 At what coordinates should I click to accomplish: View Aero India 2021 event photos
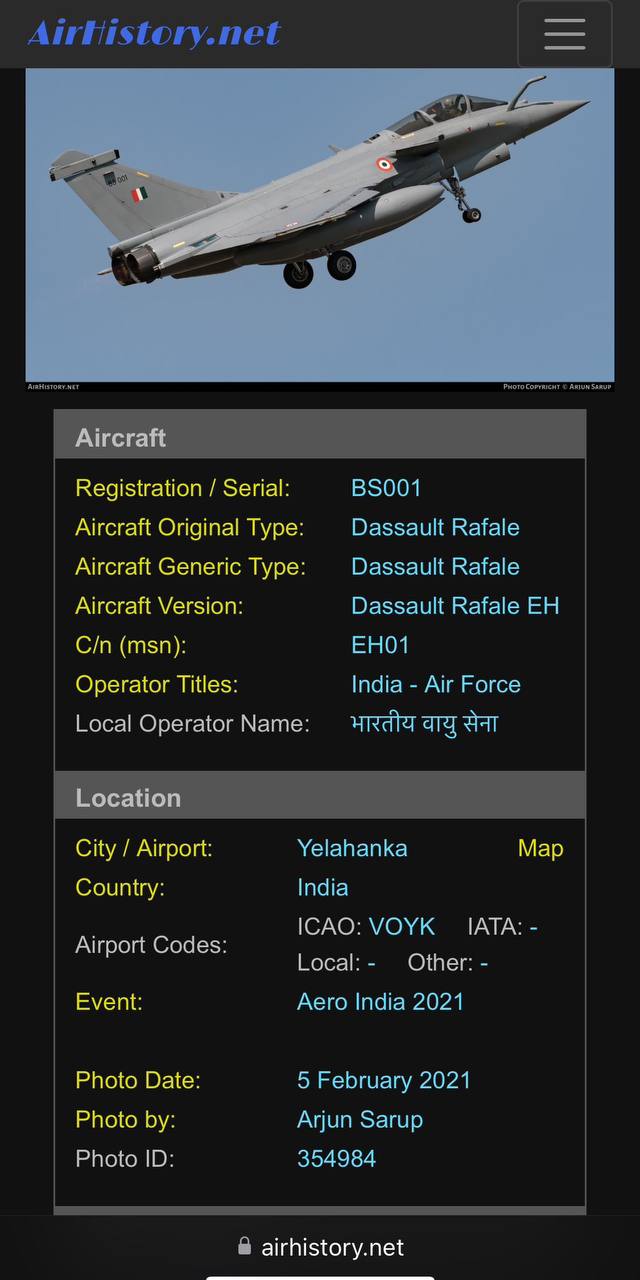pos(380,1001)
